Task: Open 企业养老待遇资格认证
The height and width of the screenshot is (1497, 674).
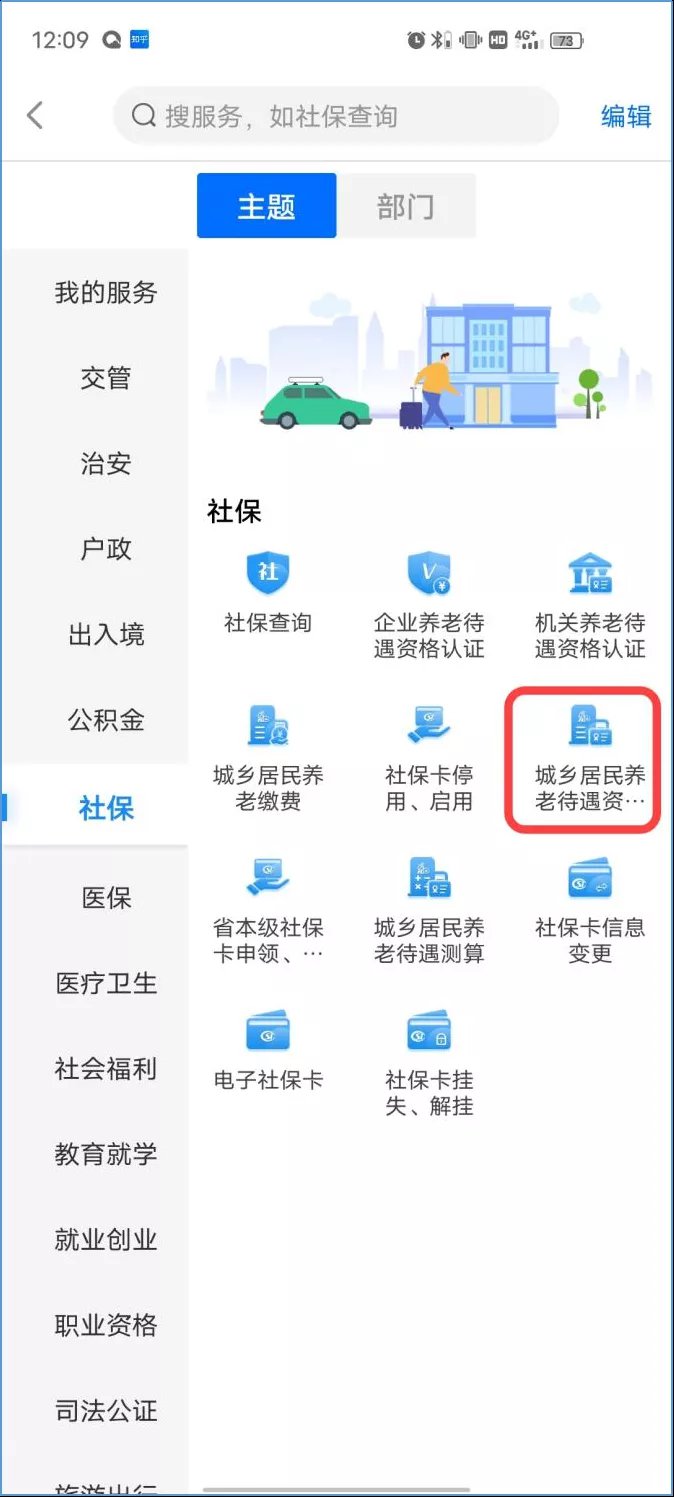Action: click(x=429, y=606)
